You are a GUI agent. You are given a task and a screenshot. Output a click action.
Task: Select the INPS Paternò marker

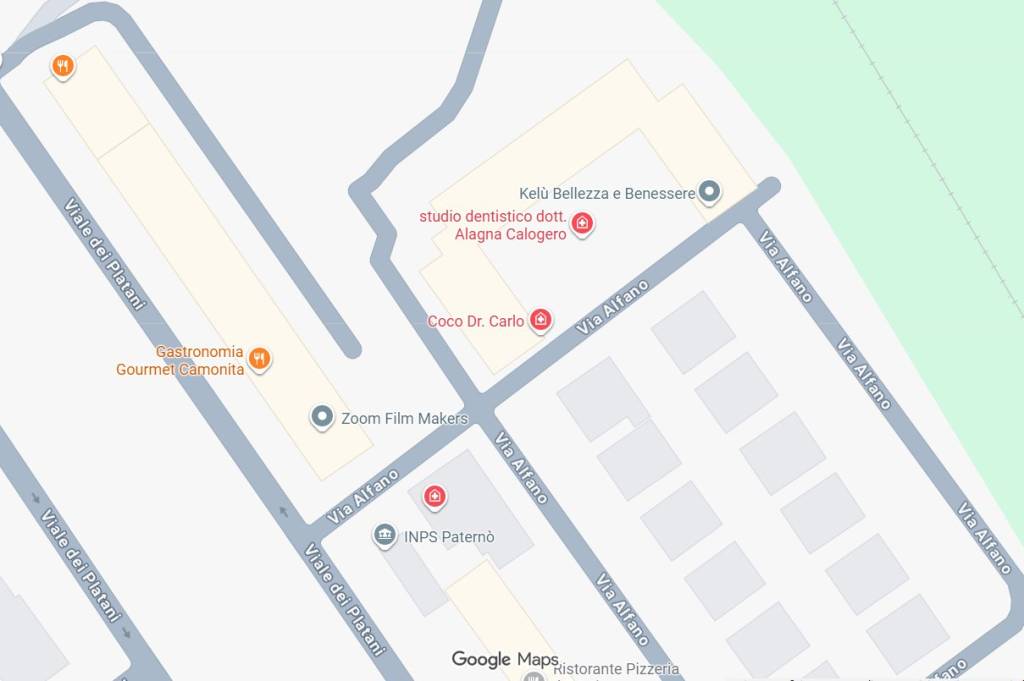pos(385,536)
